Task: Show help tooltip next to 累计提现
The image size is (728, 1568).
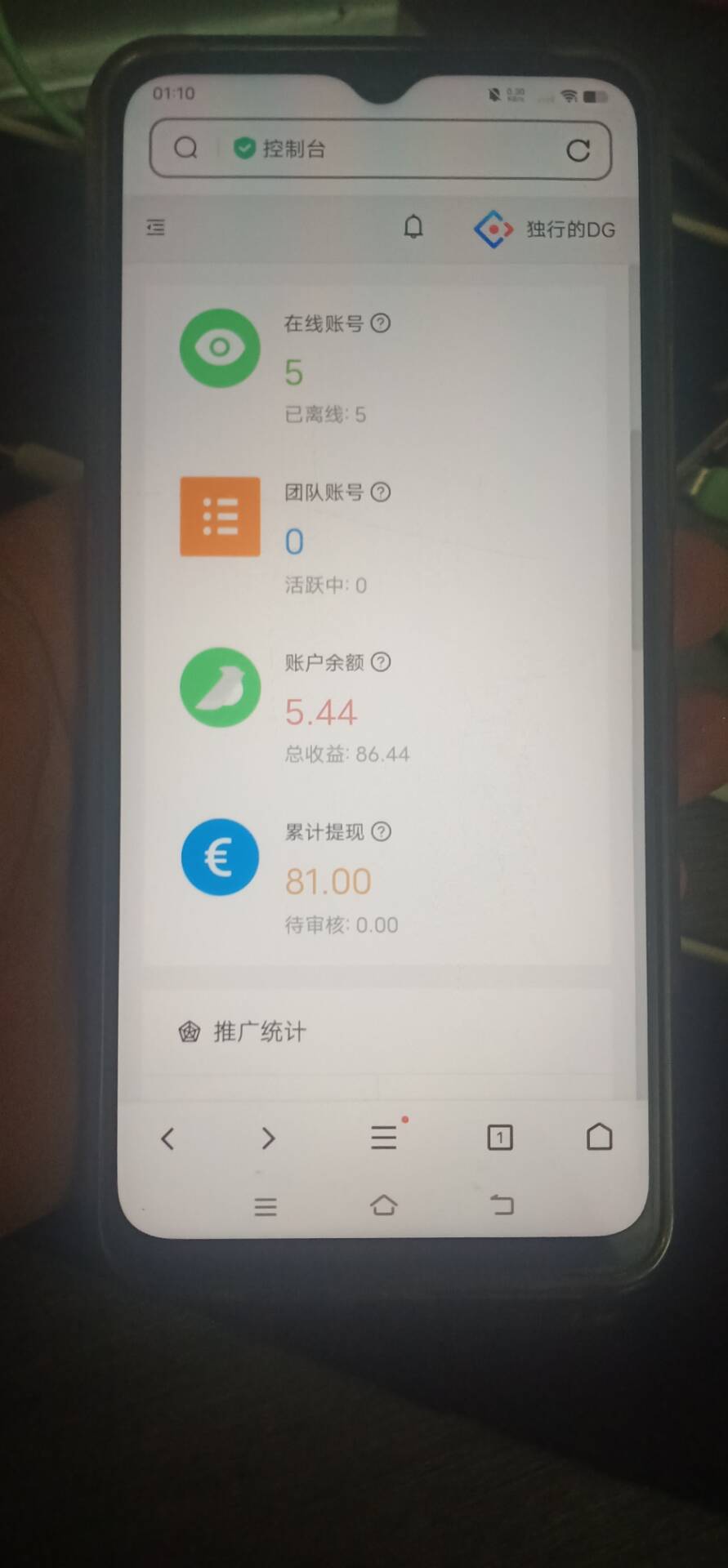Action: (382, 832)
